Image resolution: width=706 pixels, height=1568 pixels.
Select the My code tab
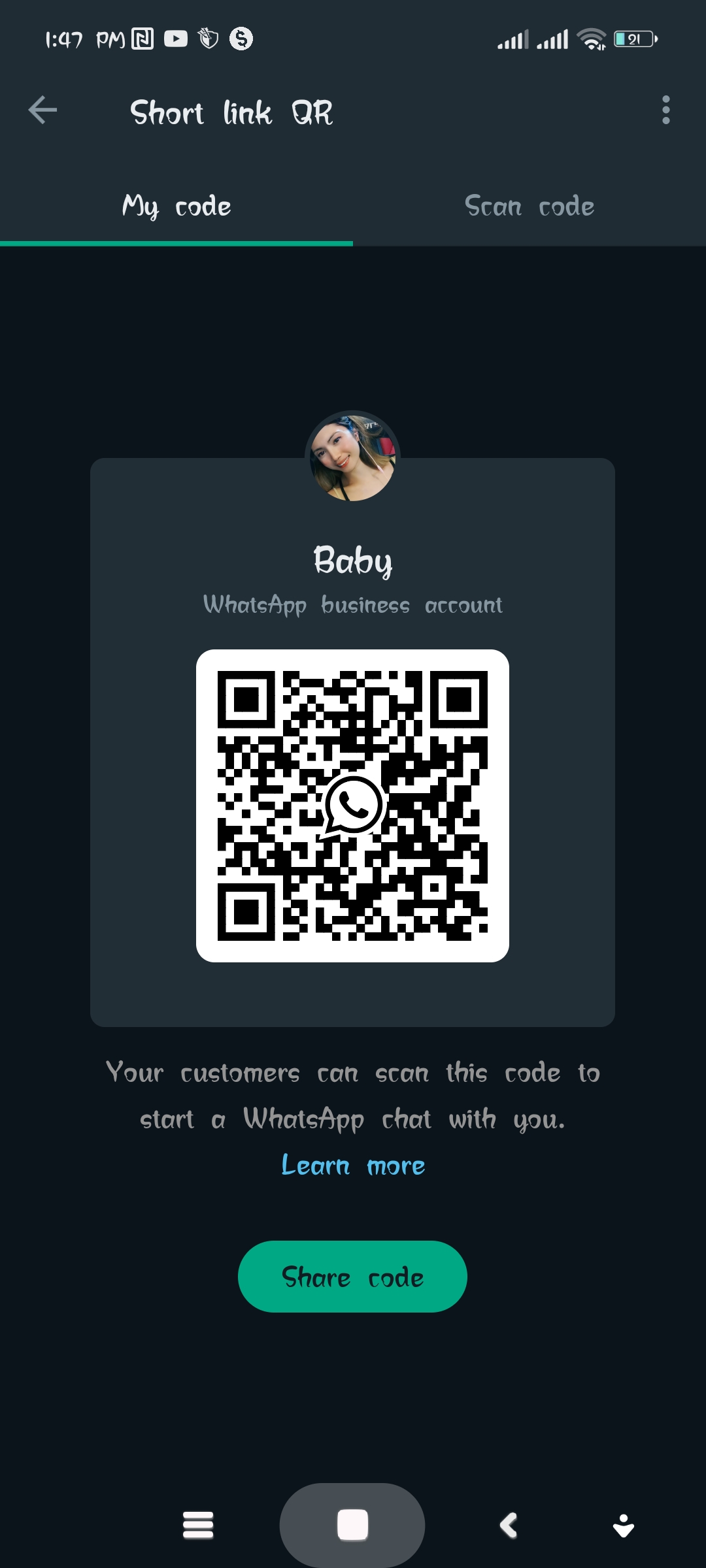[x=176, y=206]
